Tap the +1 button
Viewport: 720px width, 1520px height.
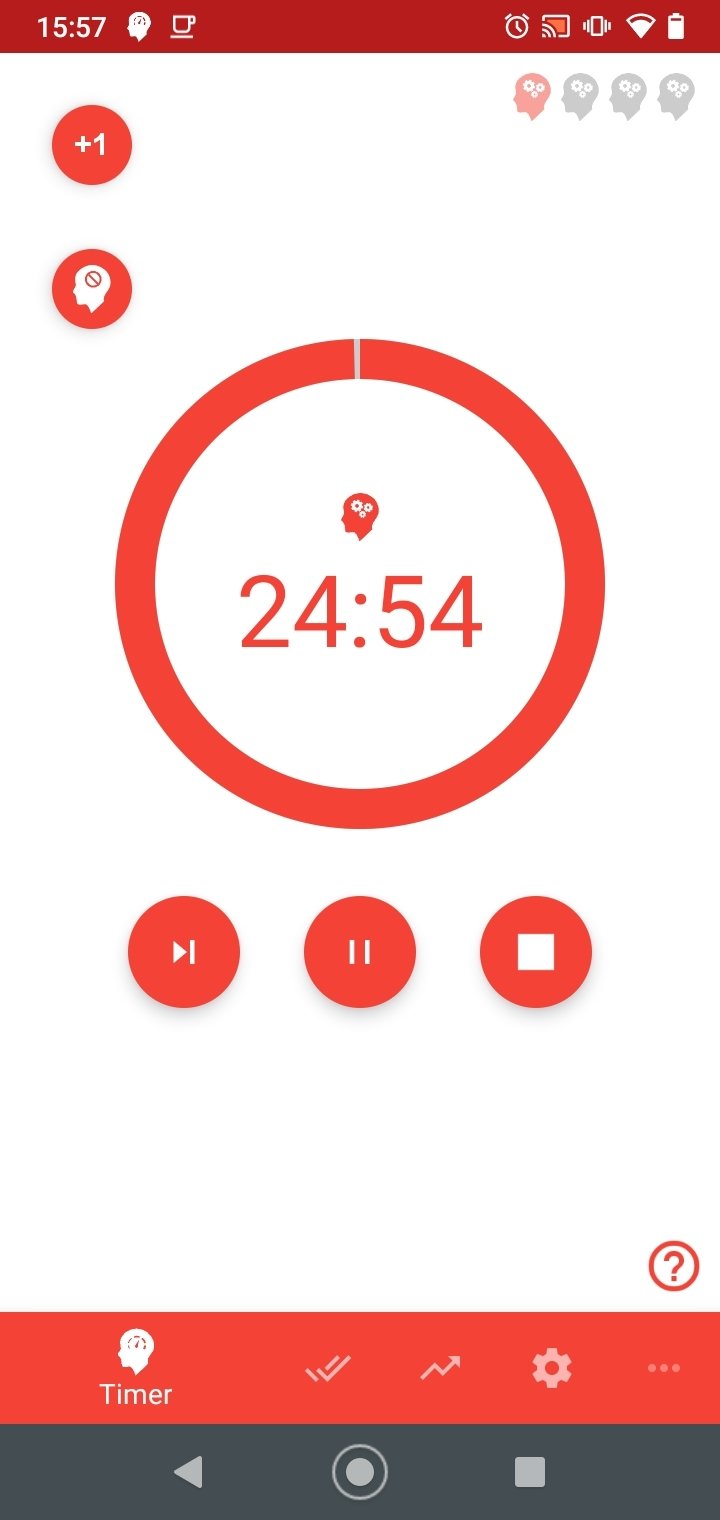tap(92, 145)
